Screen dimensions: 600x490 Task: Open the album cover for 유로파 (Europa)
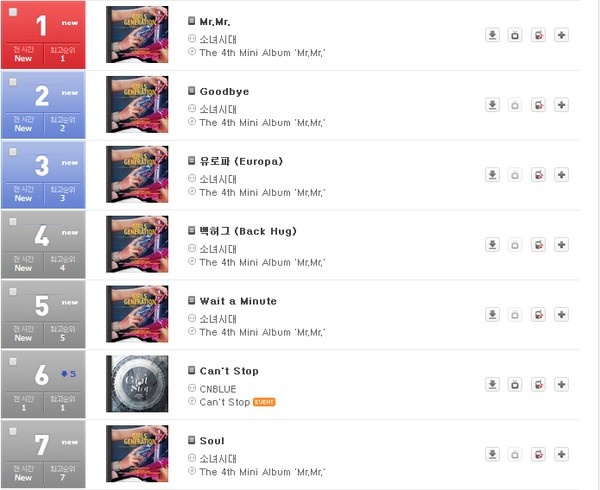[137, 174]
